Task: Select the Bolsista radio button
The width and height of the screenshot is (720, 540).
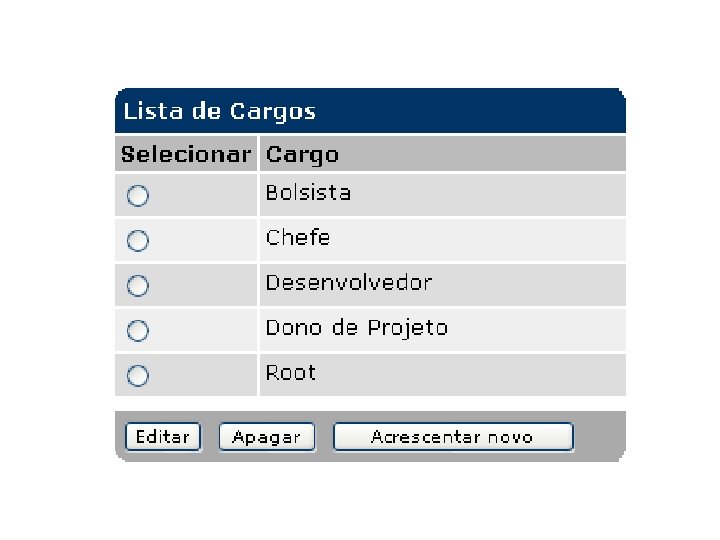Action: tap(138, 196)
